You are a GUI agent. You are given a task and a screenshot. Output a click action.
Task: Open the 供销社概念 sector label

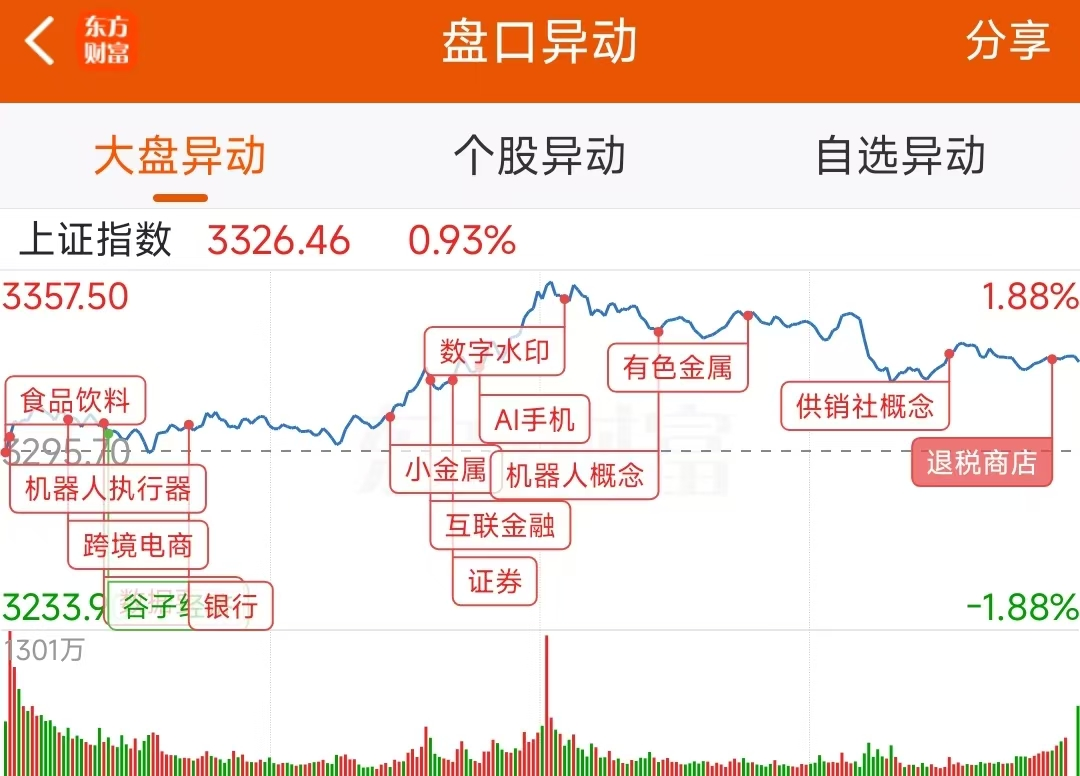pos(864,406)
